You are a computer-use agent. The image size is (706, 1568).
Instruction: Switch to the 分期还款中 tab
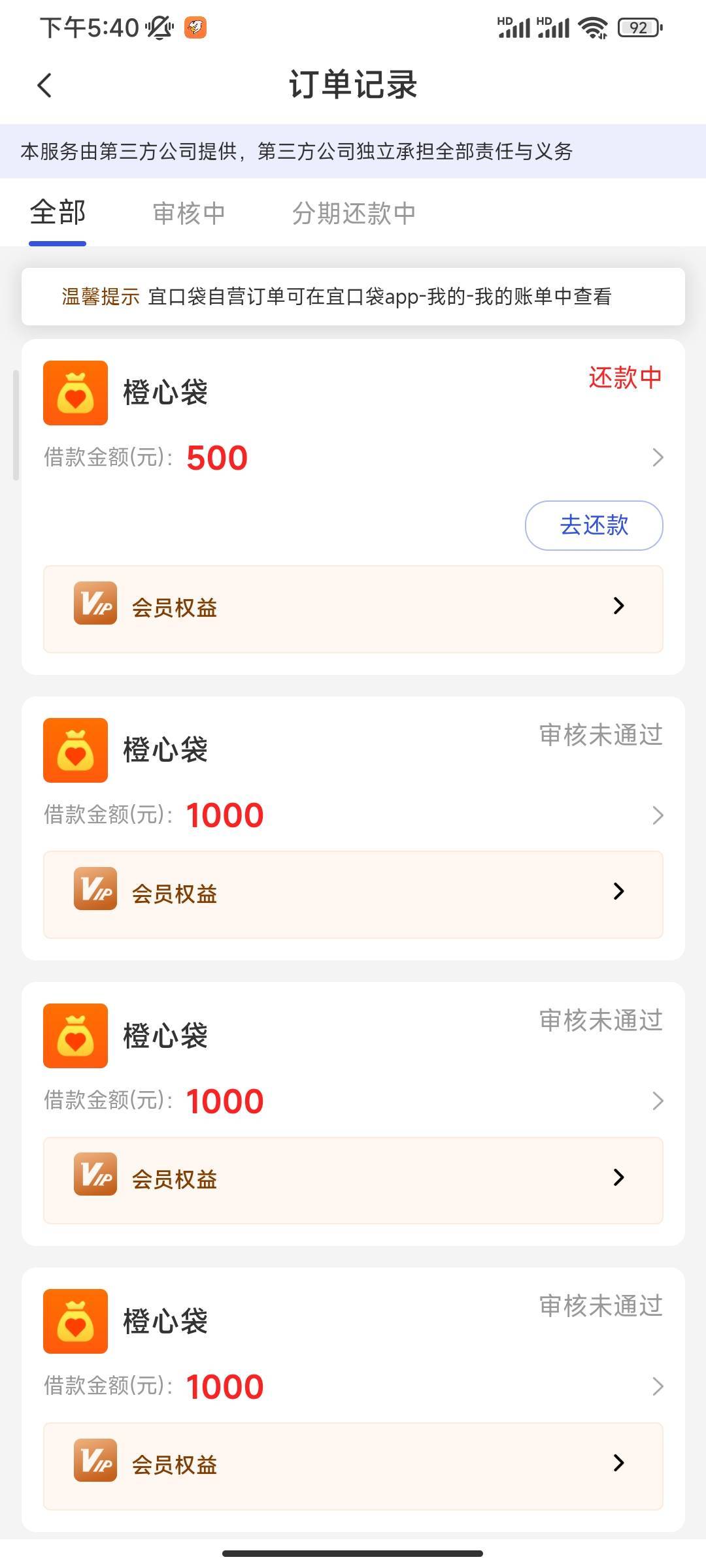pos(354,214)
